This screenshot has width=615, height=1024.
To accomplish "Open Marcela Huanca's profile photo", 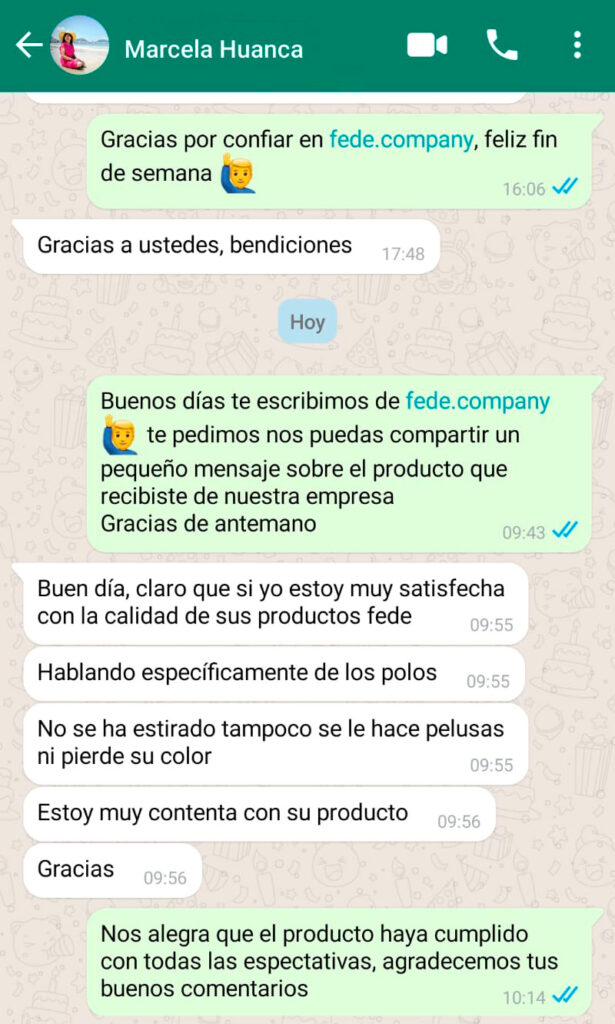I will click(x=79, y=46).
